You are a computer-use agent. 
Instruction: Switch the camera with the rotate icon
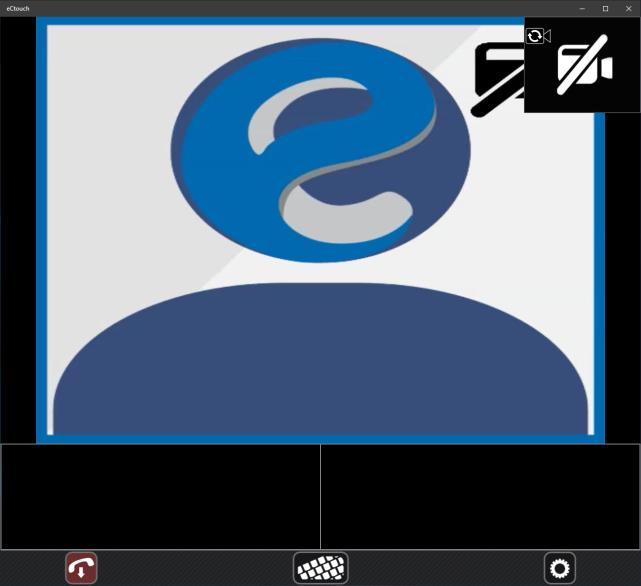tap(535, 36)
